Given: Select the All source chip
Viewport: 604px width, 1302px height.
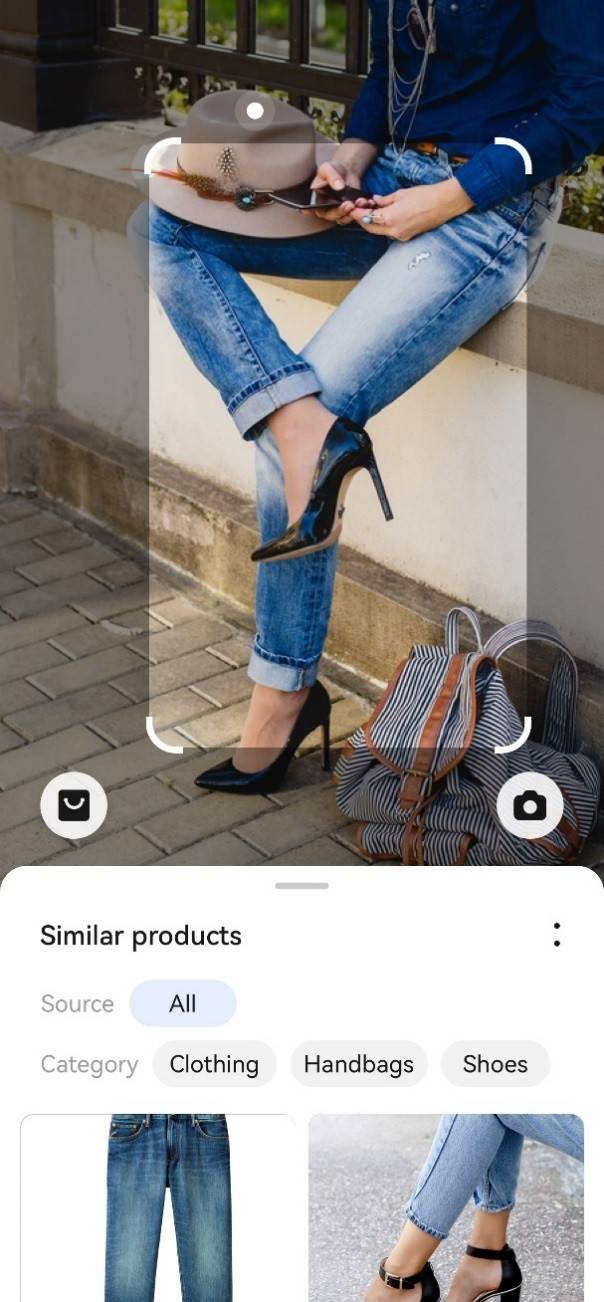Looking at the screenshot, I should coord(183,1004).
